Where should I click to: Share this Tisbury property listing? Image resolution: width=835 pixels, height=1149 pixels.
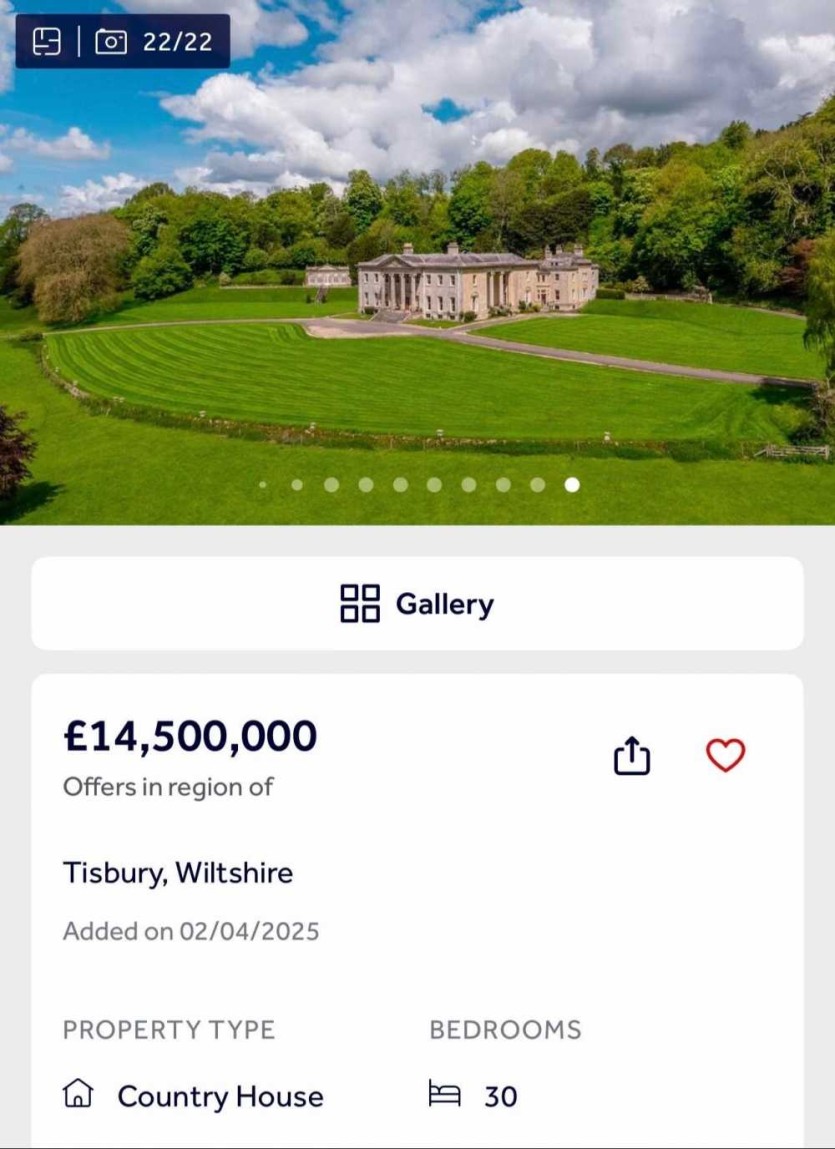coord(631,756)
